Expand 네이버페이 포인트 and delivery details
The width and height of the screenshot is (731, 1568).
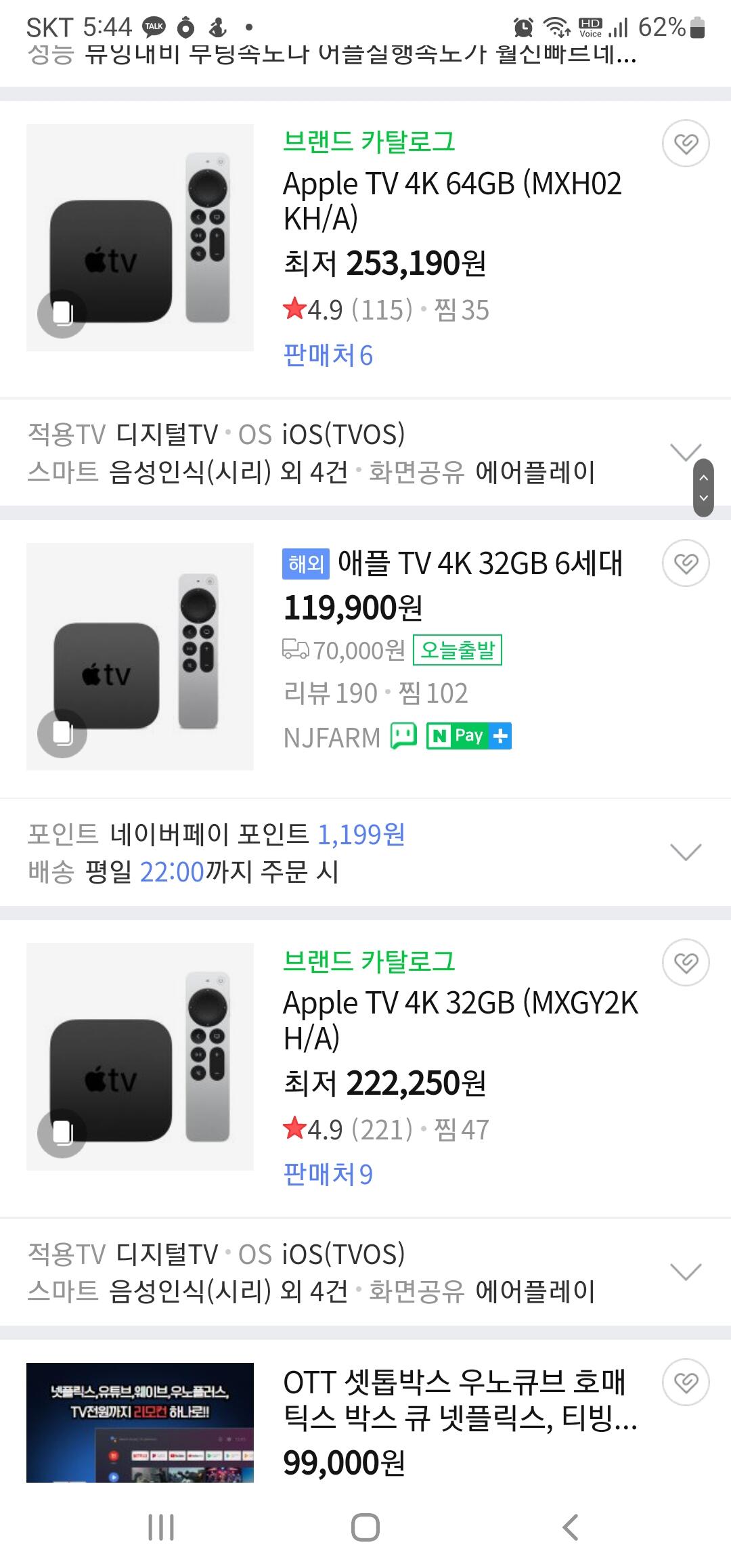coord(684,852)
